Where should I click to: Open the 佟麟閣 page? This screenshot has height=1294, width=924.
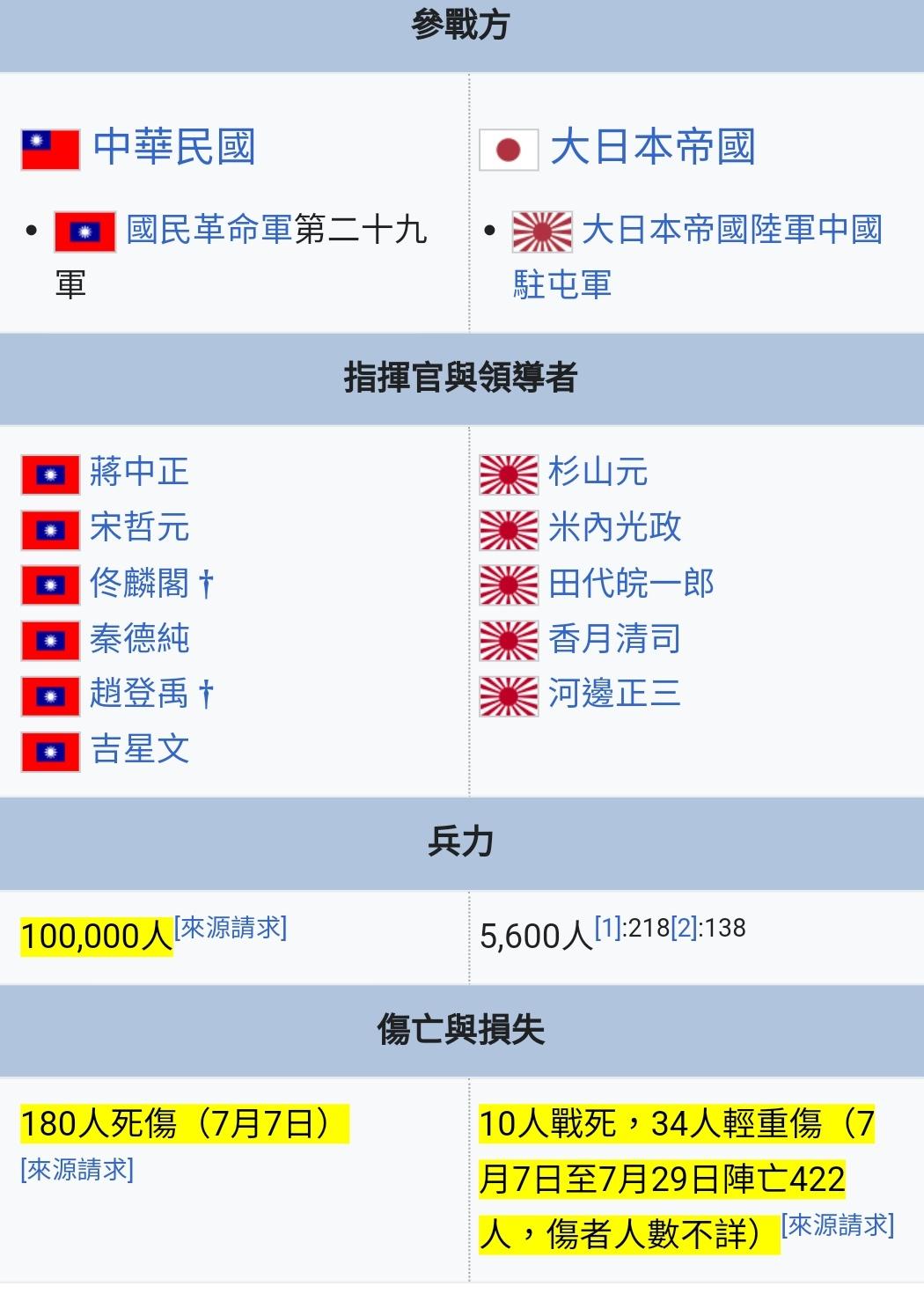coord(139,583)
